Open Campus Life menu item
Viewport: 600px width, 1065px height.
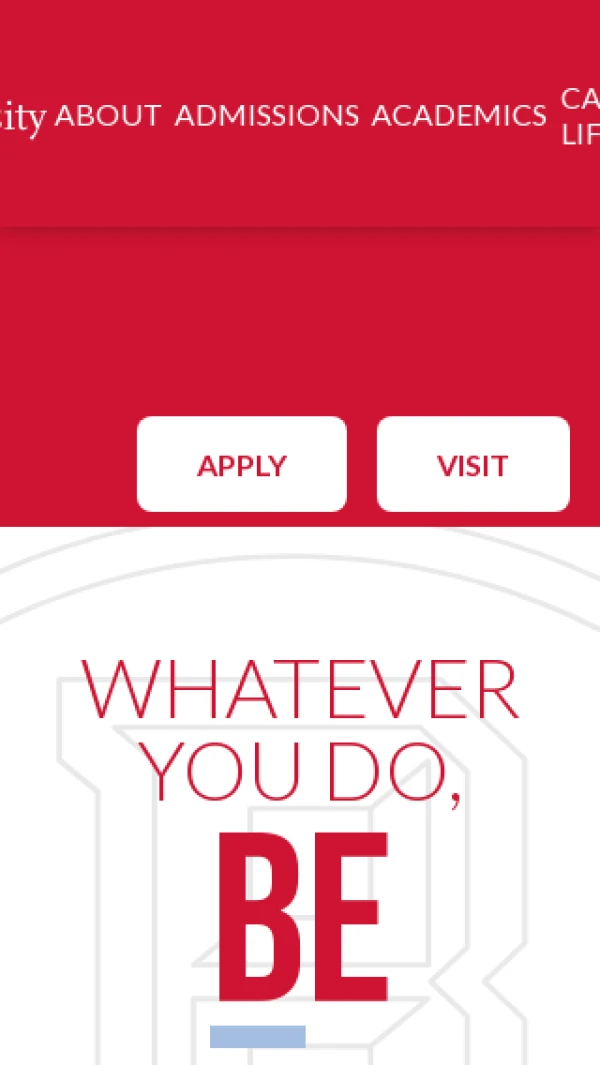580,116
